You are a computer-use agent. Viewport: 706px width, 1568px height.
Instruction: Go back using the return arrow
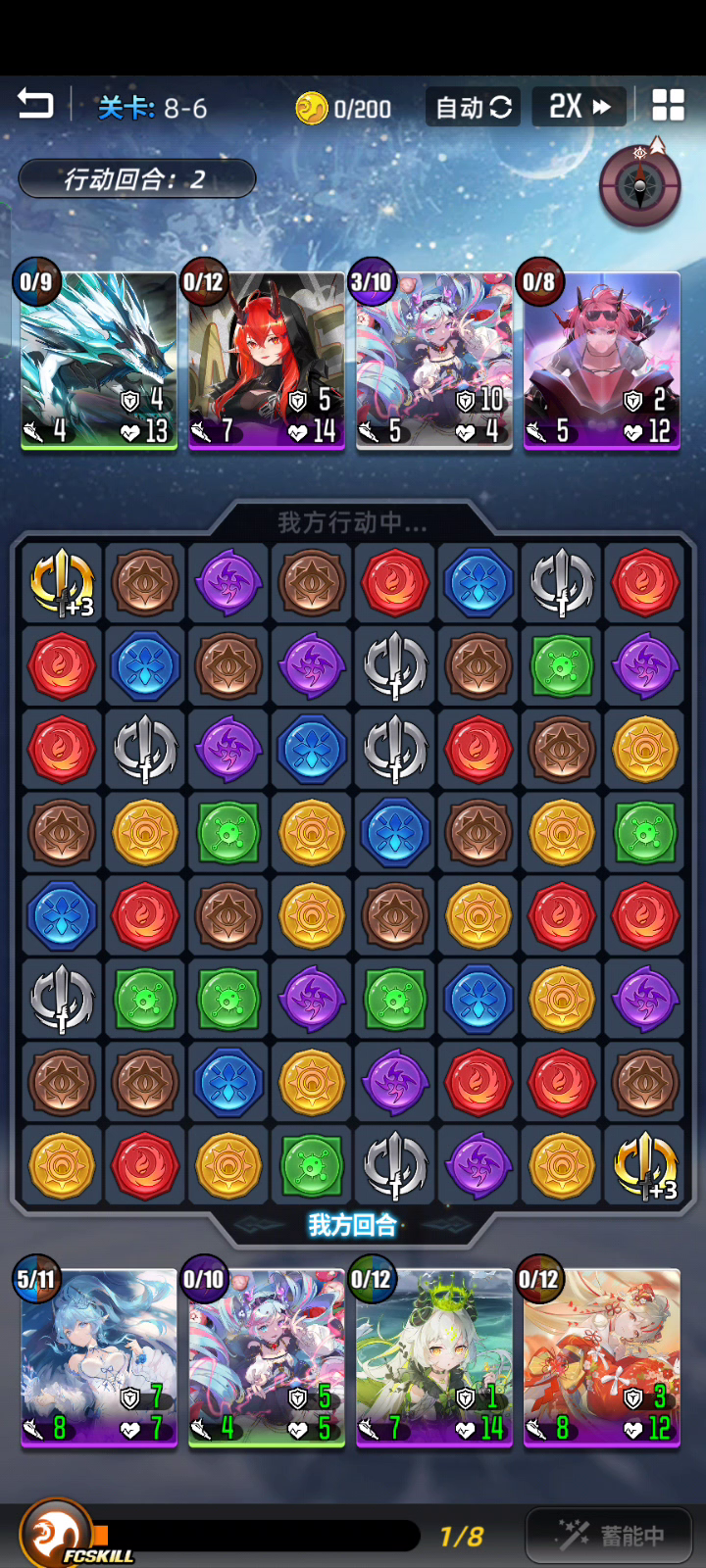[35, 104]
